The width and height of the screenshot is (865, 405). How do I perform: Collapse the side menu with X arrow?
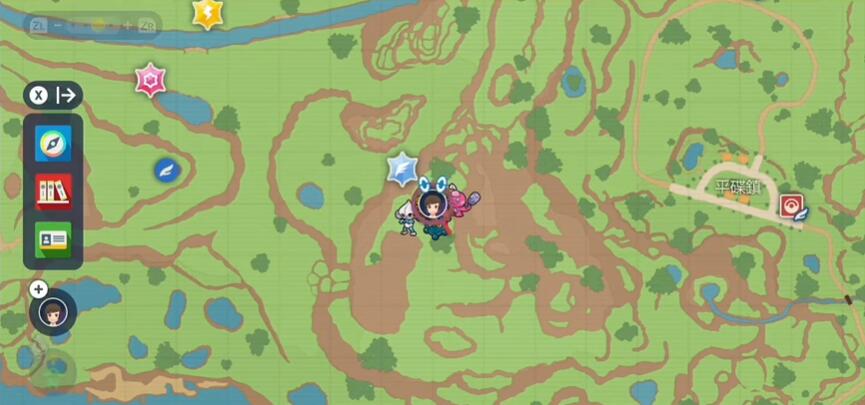53,95
